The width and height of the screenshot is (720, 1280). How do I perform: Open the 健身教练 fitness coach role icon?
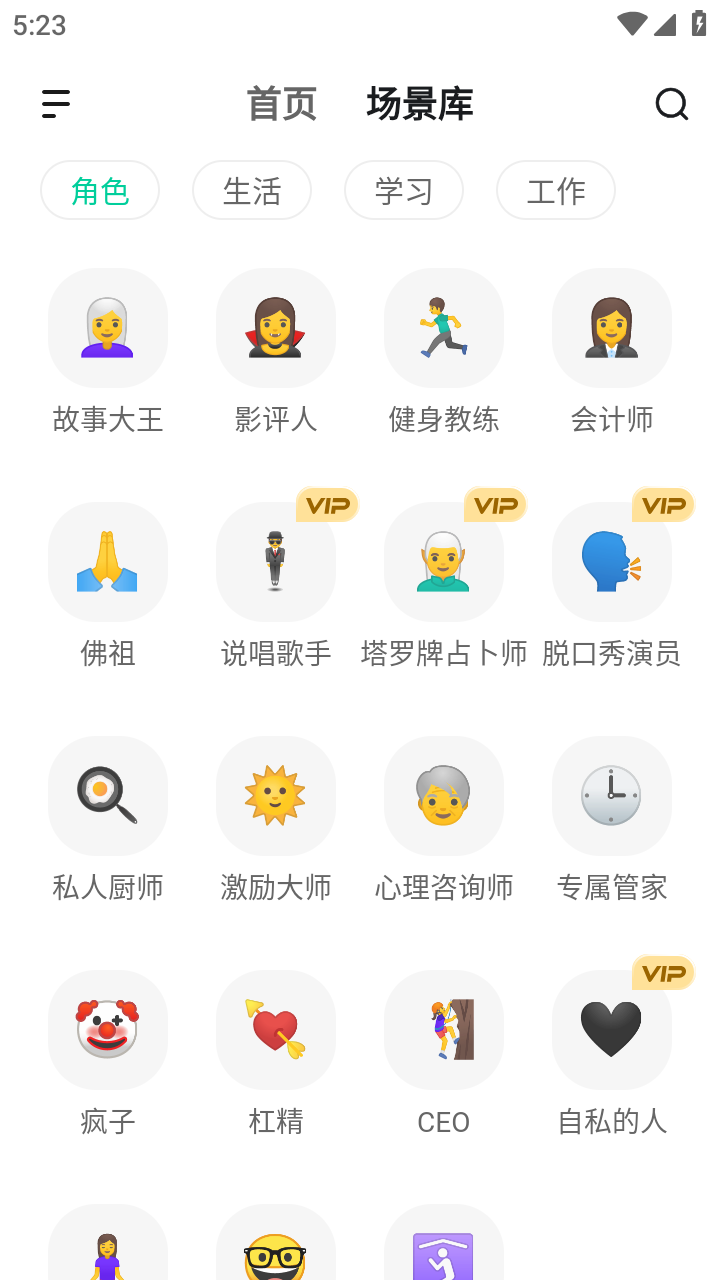(x=444, y=328)
